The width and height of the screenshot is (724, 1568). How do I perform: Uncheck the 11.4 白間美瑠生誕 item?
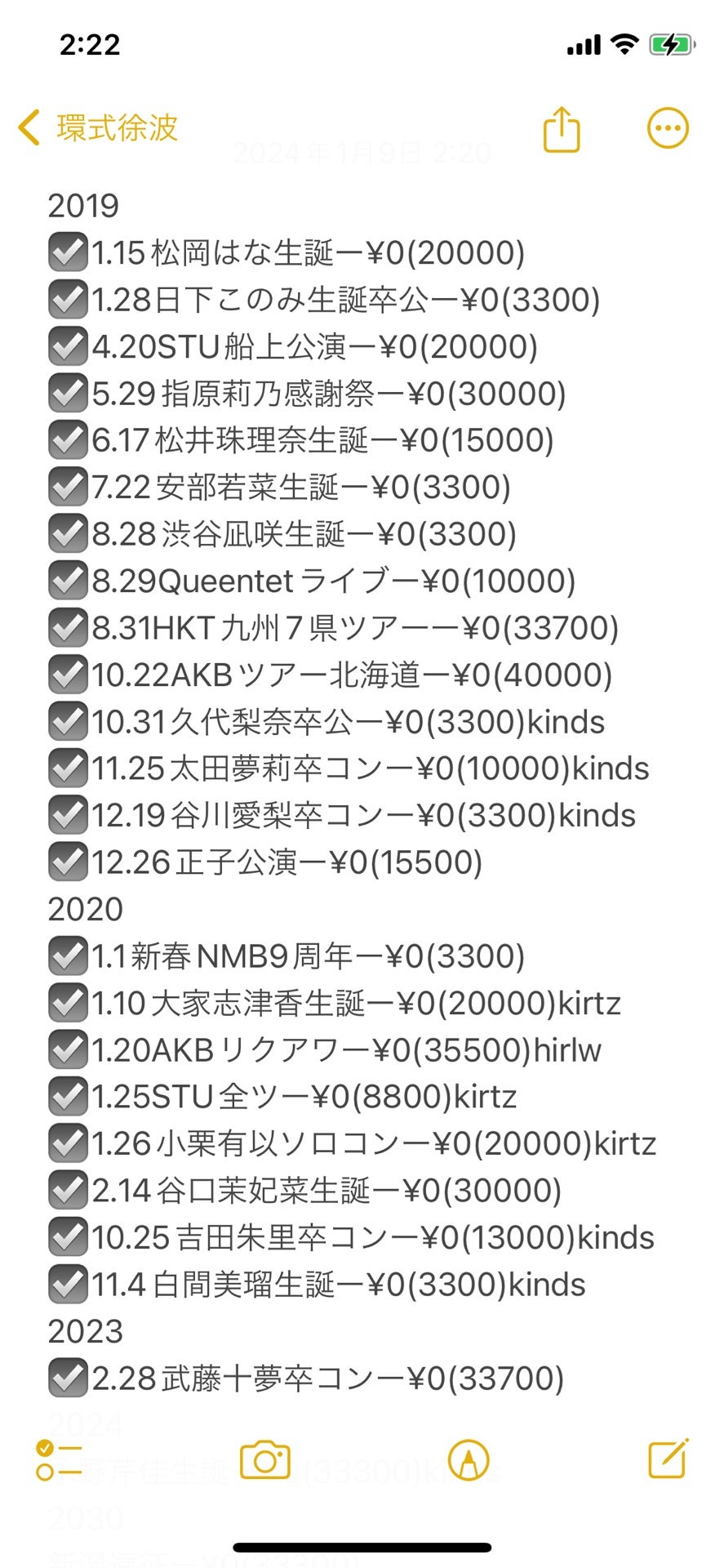tap(68, 1285)
